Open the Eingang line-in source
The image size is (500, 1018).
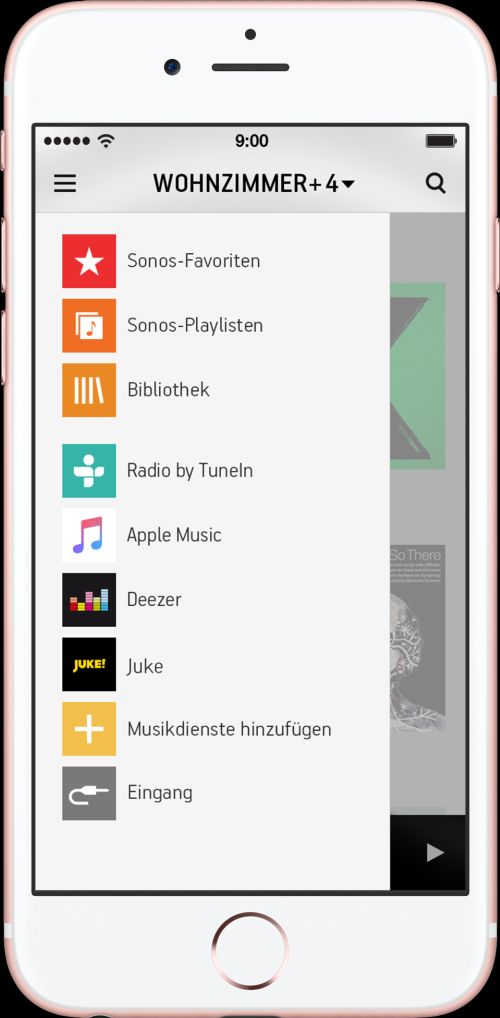(x=212, y=793)
